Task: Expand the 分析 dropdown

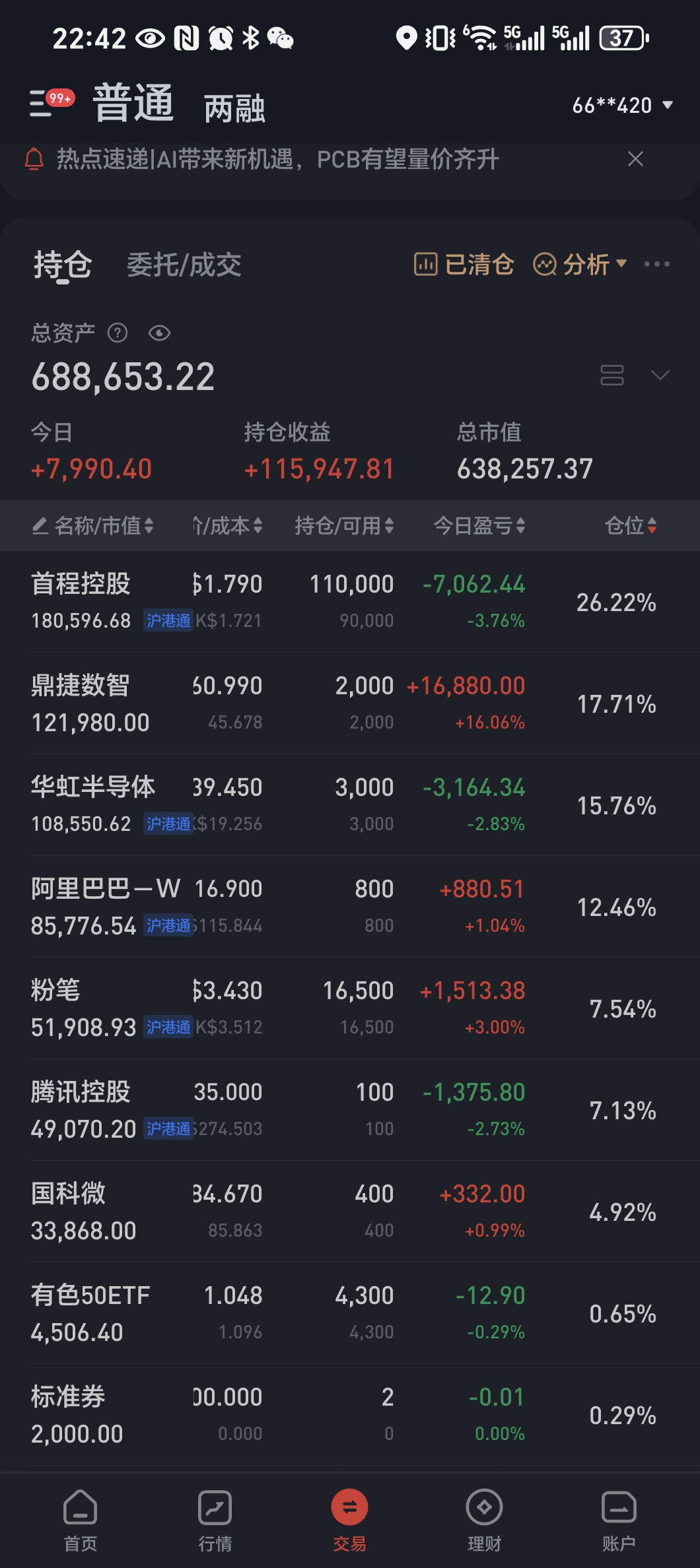Action: coord(580,265)
